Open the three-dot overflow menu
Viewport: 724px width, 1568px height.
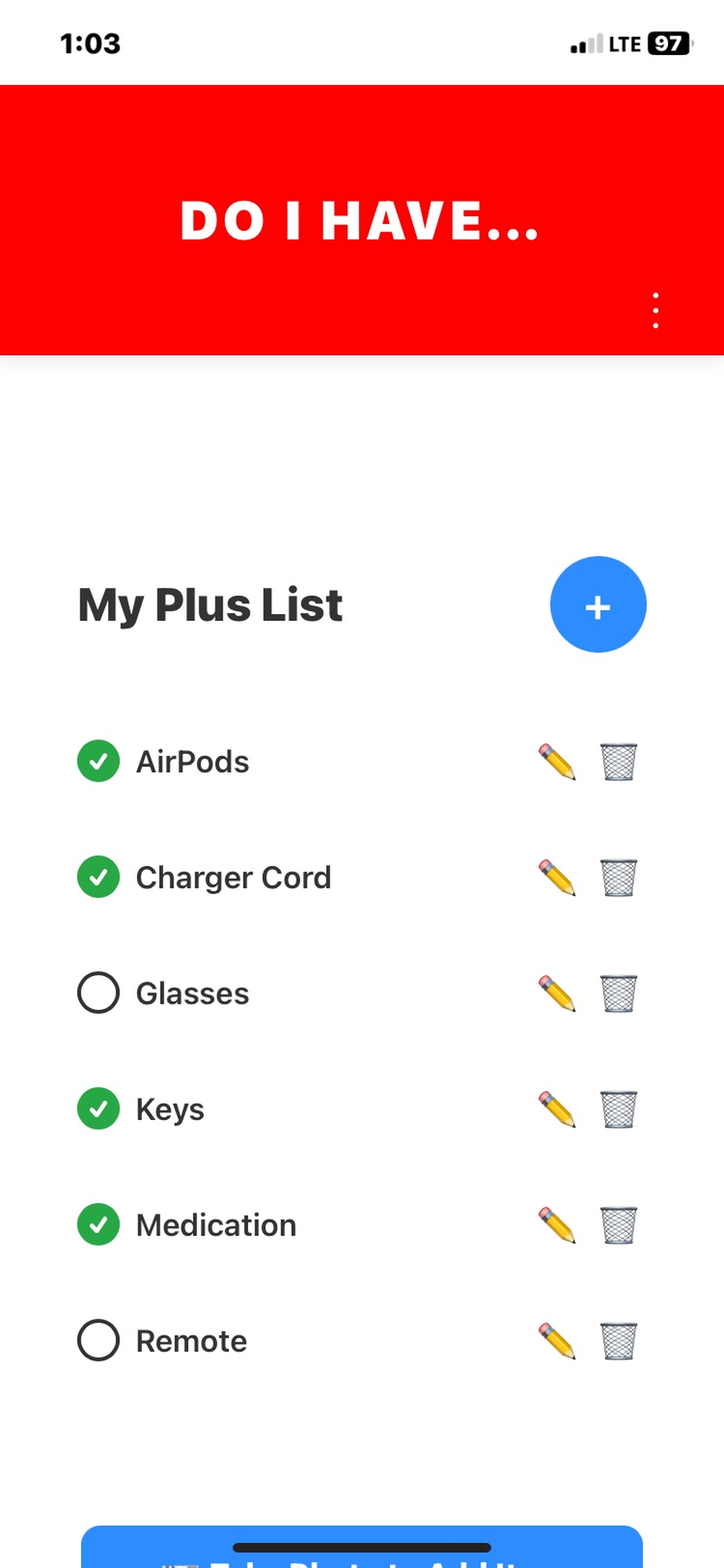point(656,309)
